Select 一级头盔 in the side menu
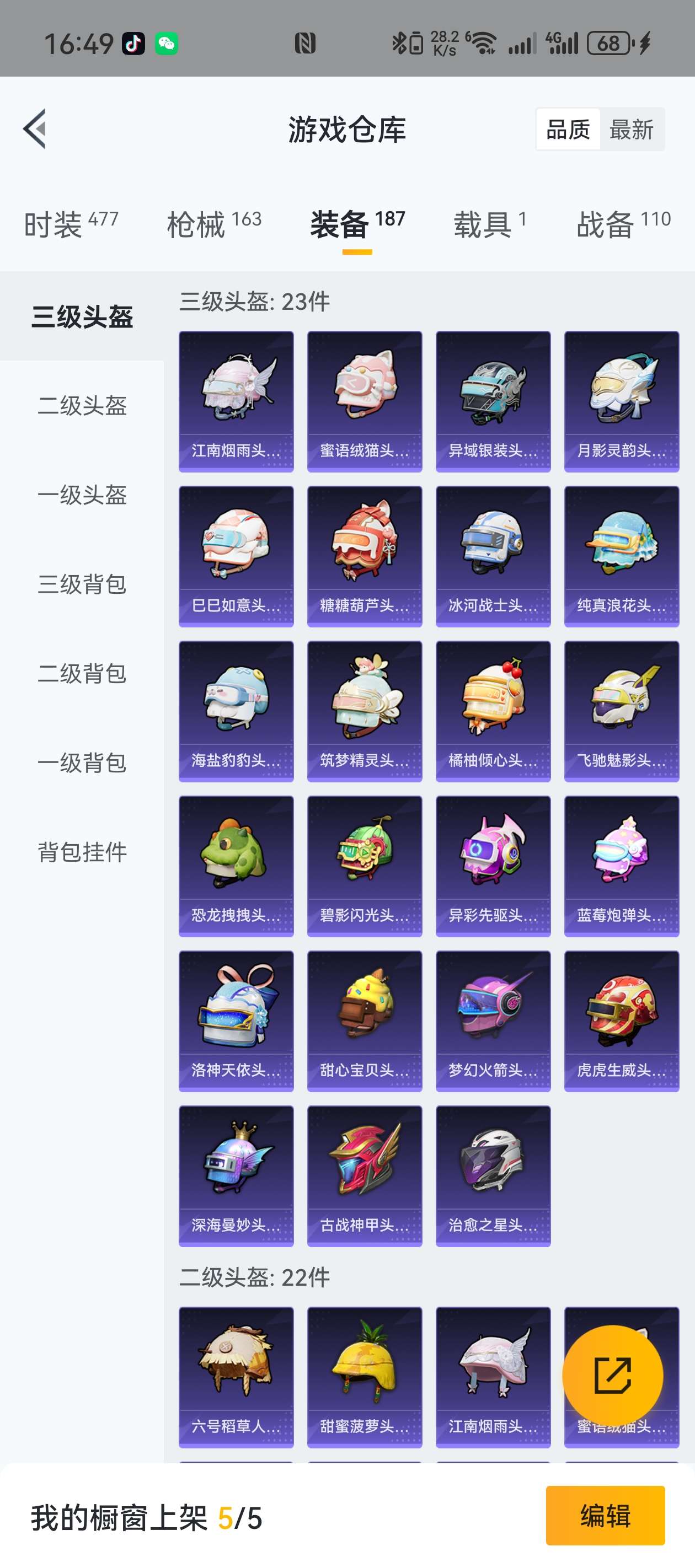This screenshot has width=695, height=1568. (x=82, y=495)
